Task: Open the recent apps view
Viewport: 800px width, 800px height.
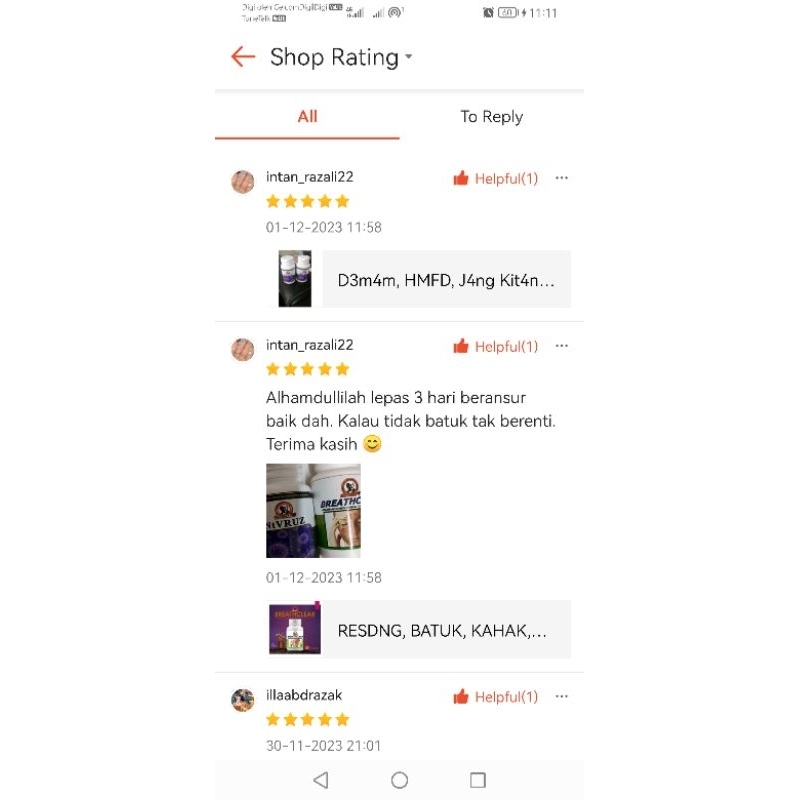Action: (478, 780)
